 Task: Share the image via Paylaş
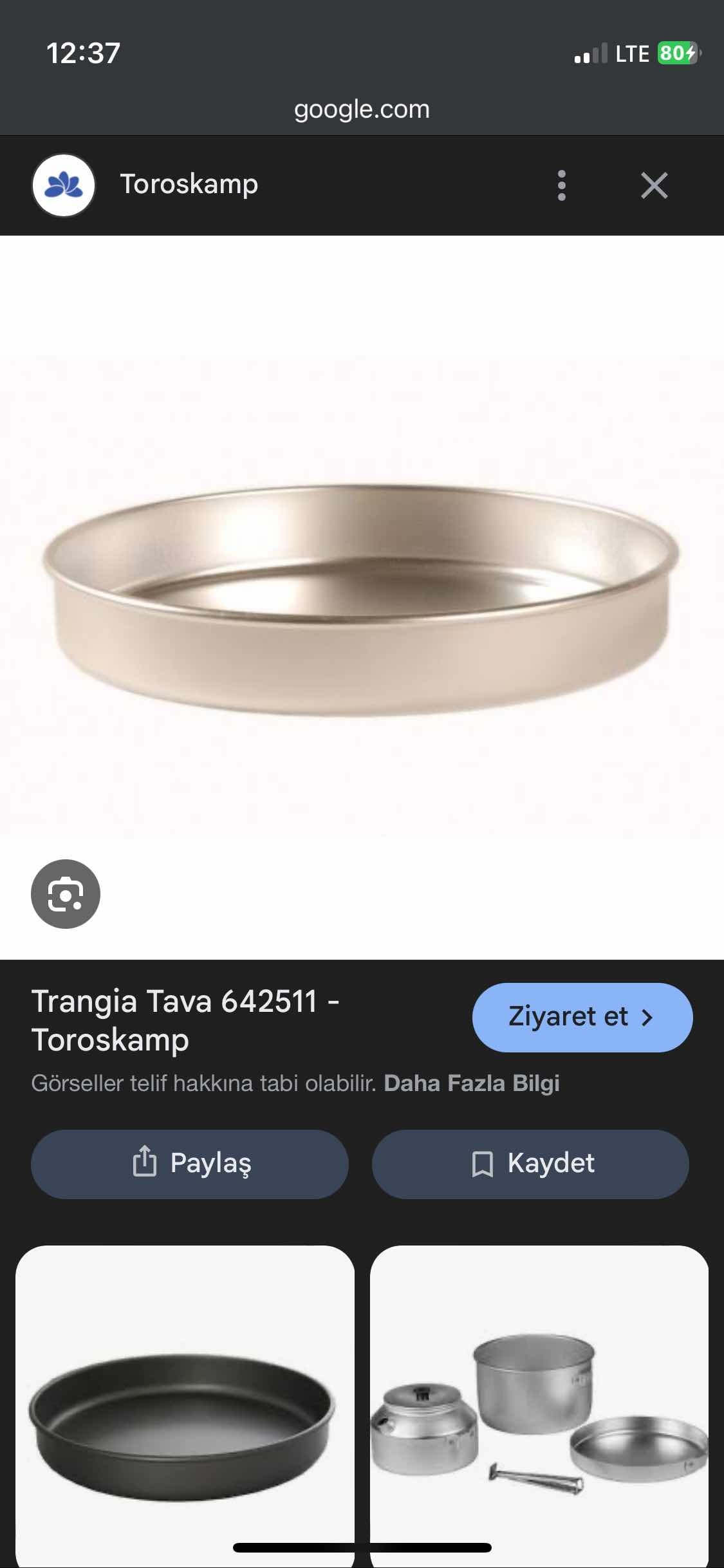click(190, 1164)
